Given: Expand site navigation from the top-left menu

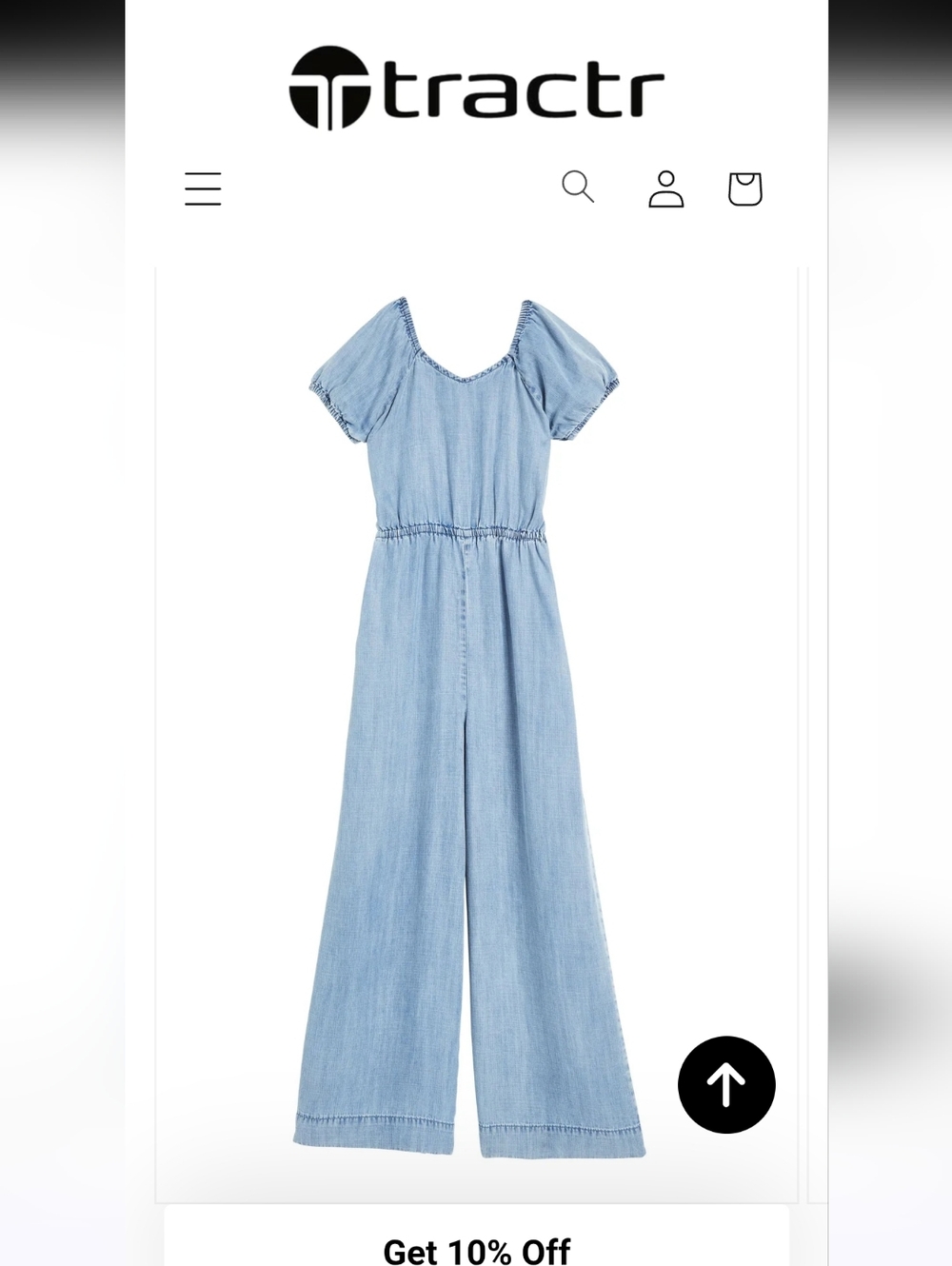Looking at the screenshot, I should [x=203, y=188].
